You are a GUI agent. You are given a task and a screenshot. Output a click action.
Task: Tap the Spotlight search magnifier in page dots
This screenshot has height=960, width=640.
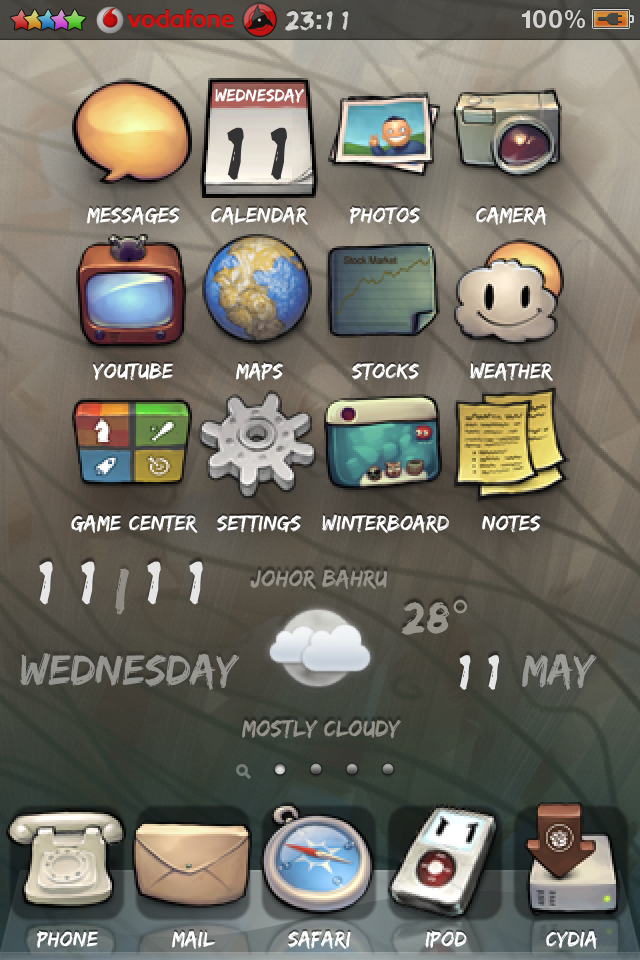[x=243, y=770]
